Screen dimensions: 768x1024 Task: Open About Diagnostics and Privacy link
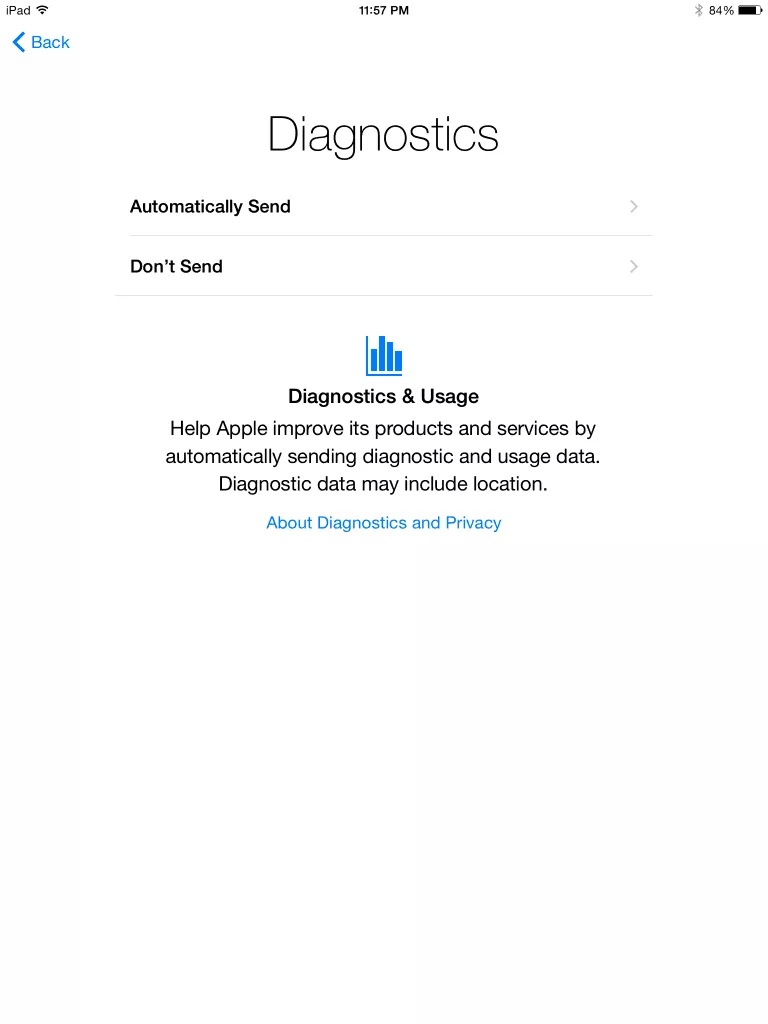383,523
